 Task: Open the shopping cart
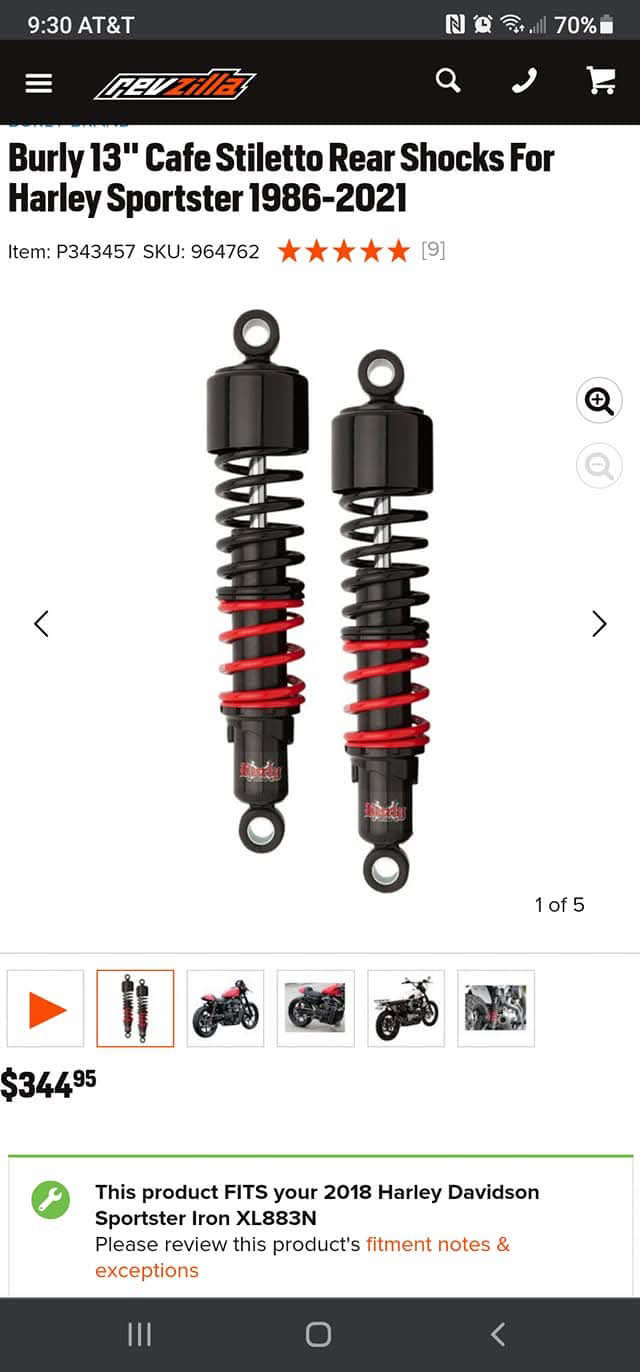601,82
